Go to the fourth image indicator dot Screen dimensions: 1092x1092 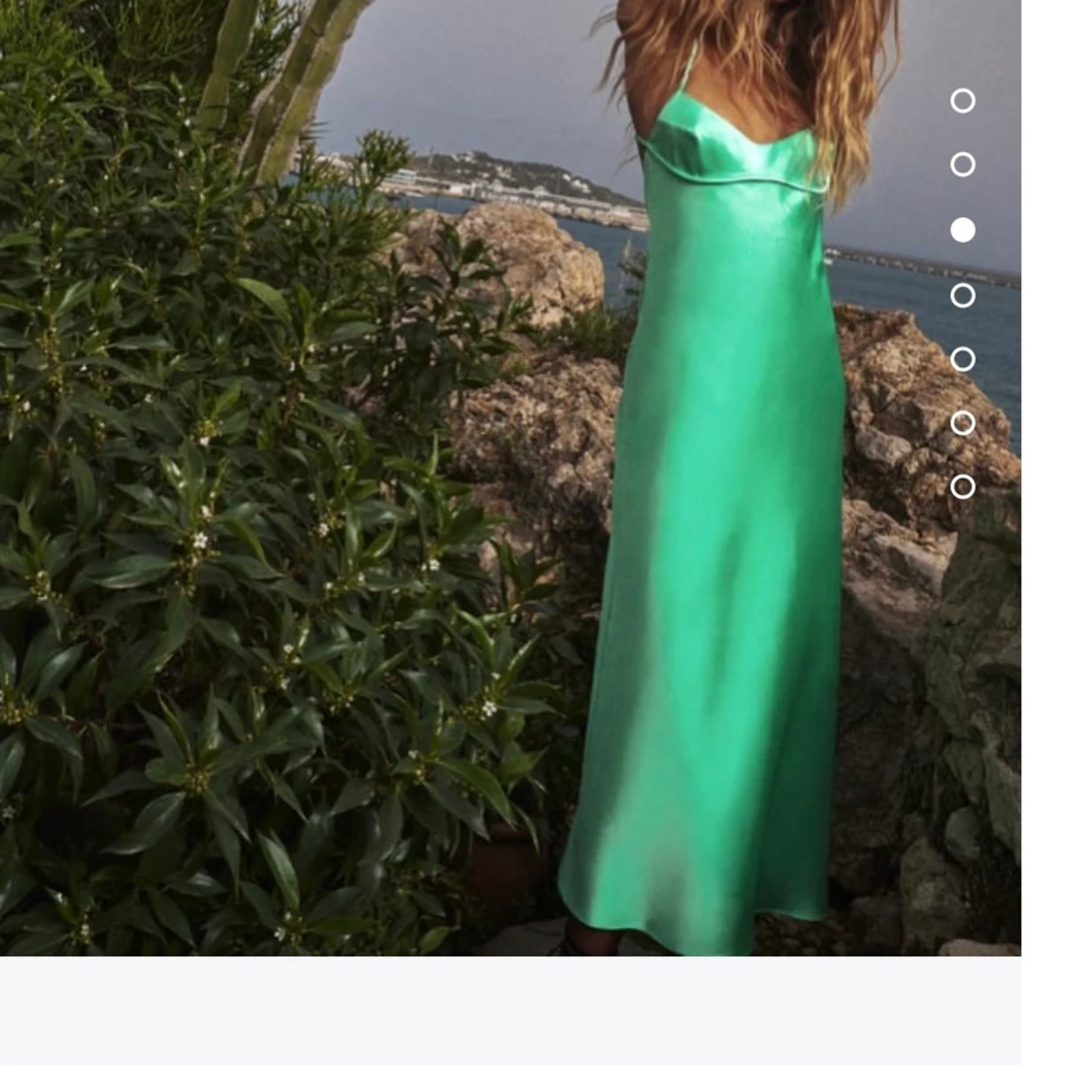tap(962, 295)
